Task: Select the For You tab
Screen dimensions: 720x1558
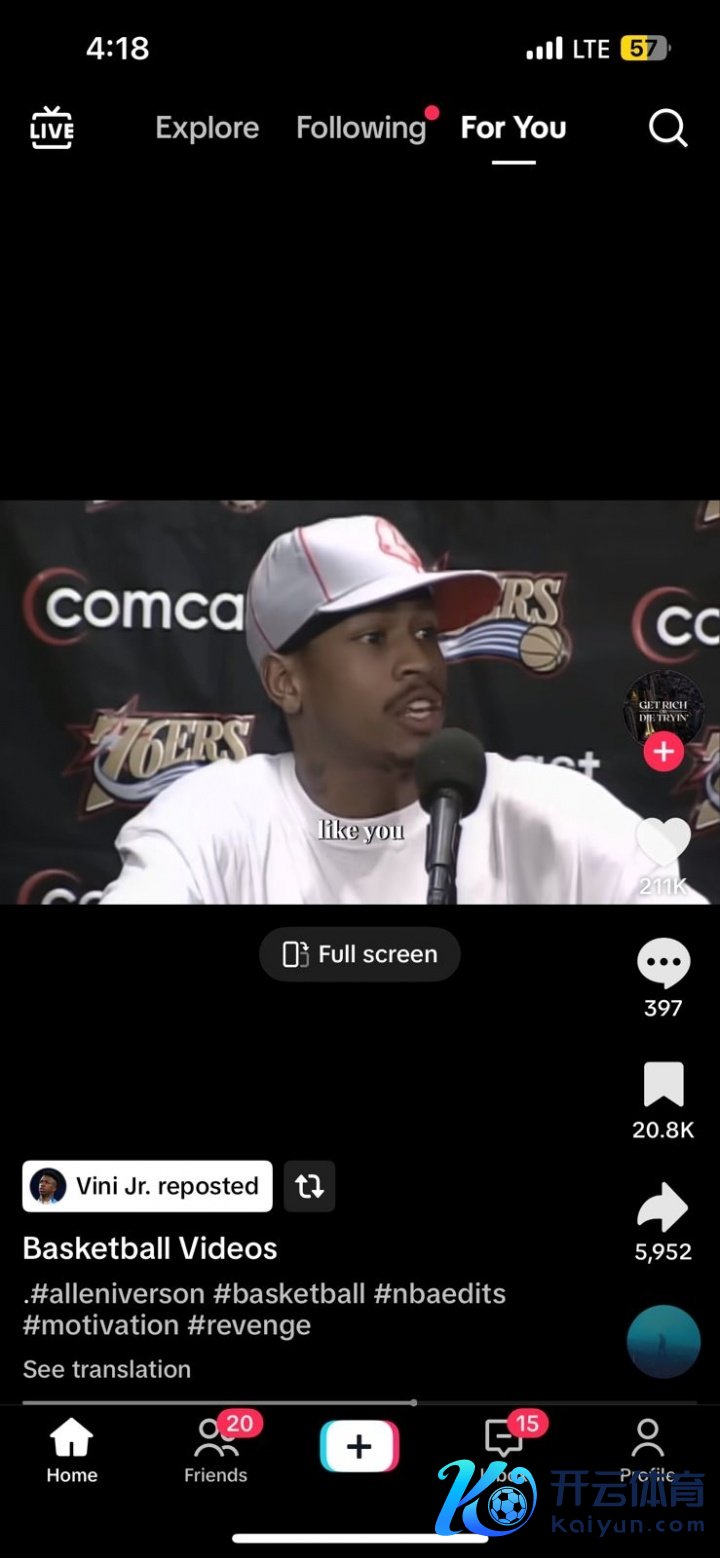Action: click(513, 128)
